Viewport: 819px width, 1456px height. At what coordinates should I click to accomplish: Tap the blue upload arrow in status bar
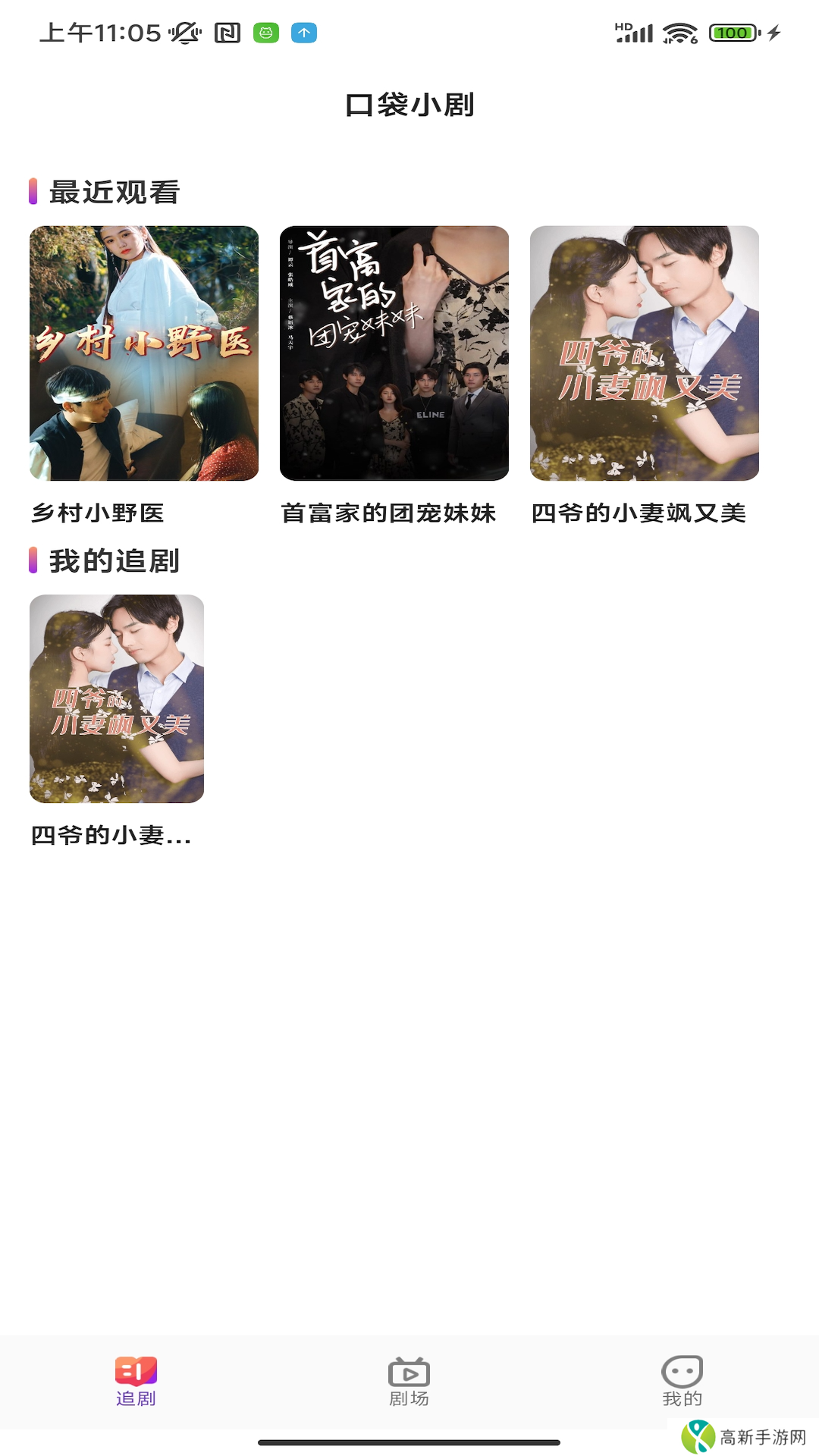click(304, 33)
